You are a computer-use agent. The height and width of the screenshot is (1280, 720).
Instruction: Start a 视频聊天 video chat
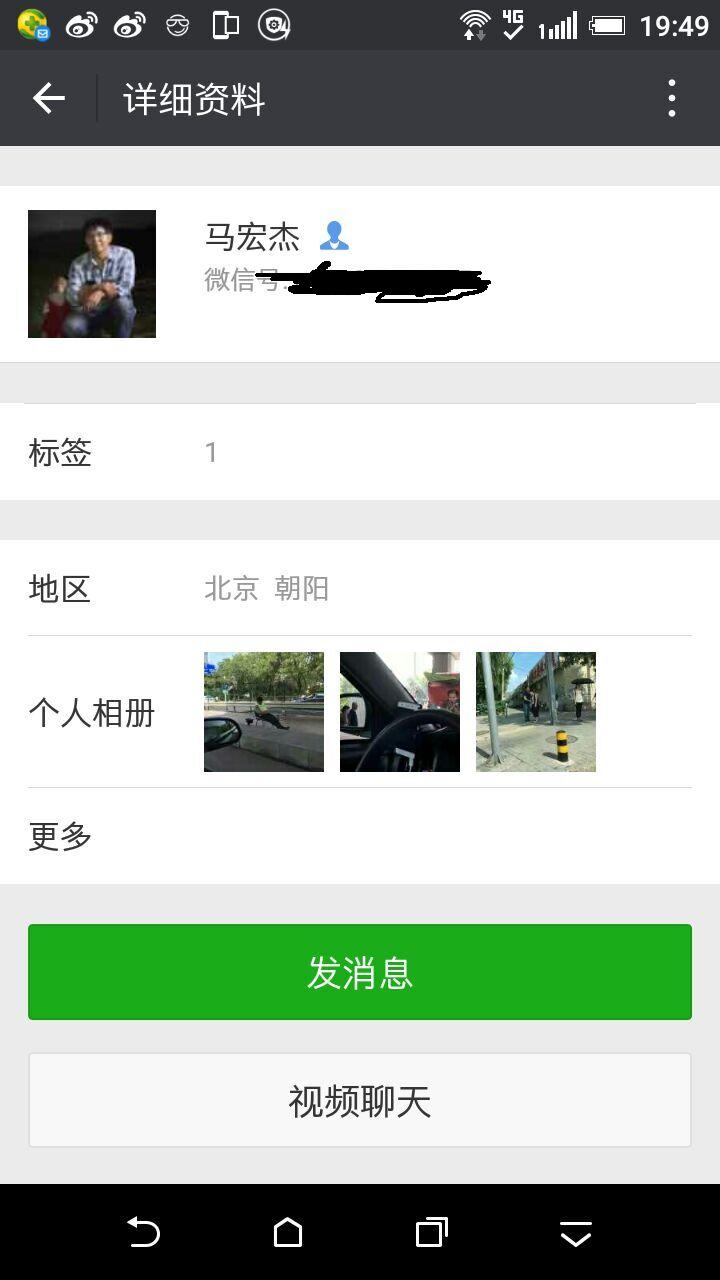pos(360,1100)
